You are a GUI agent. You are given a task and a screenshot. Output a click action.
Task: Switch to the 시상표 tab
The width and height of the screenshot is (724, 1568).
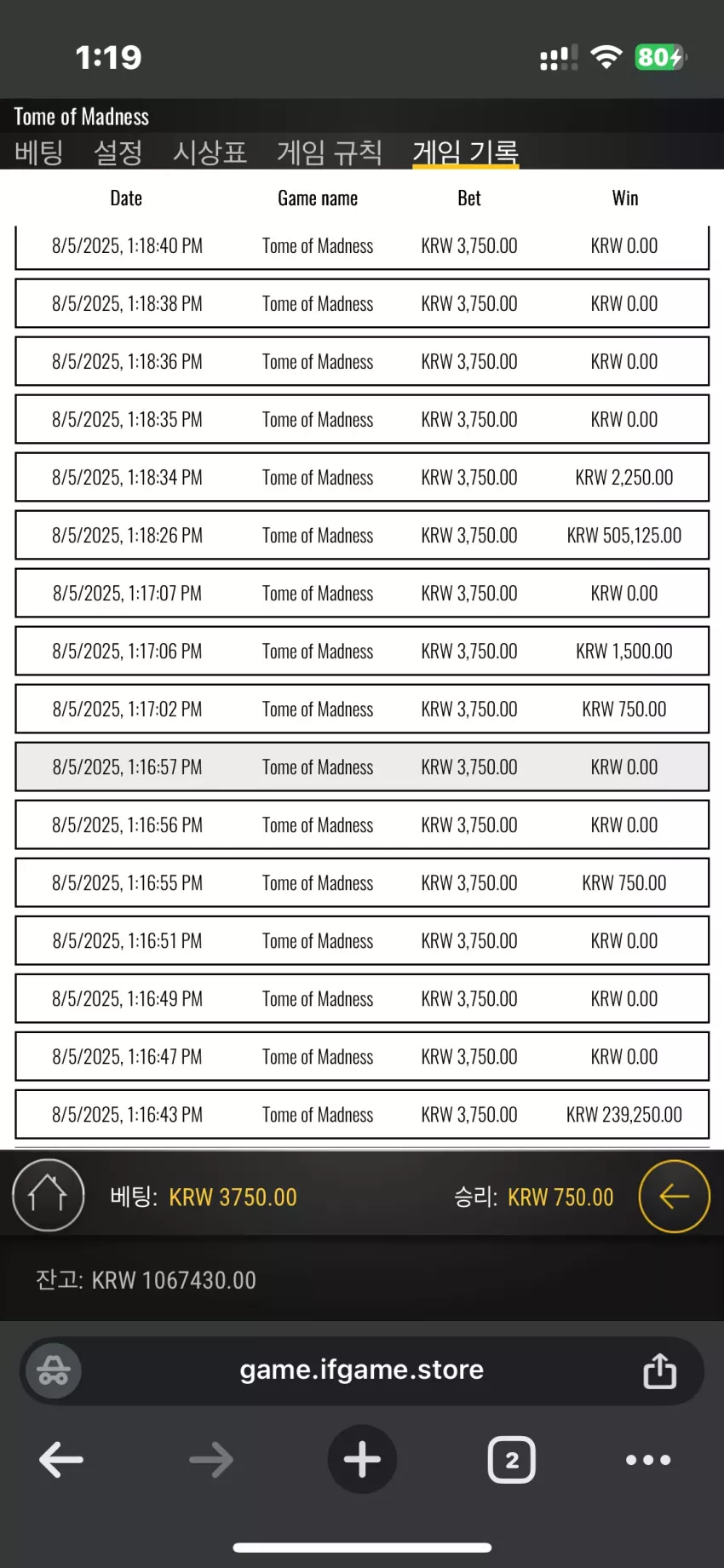(x=210, y=152)
